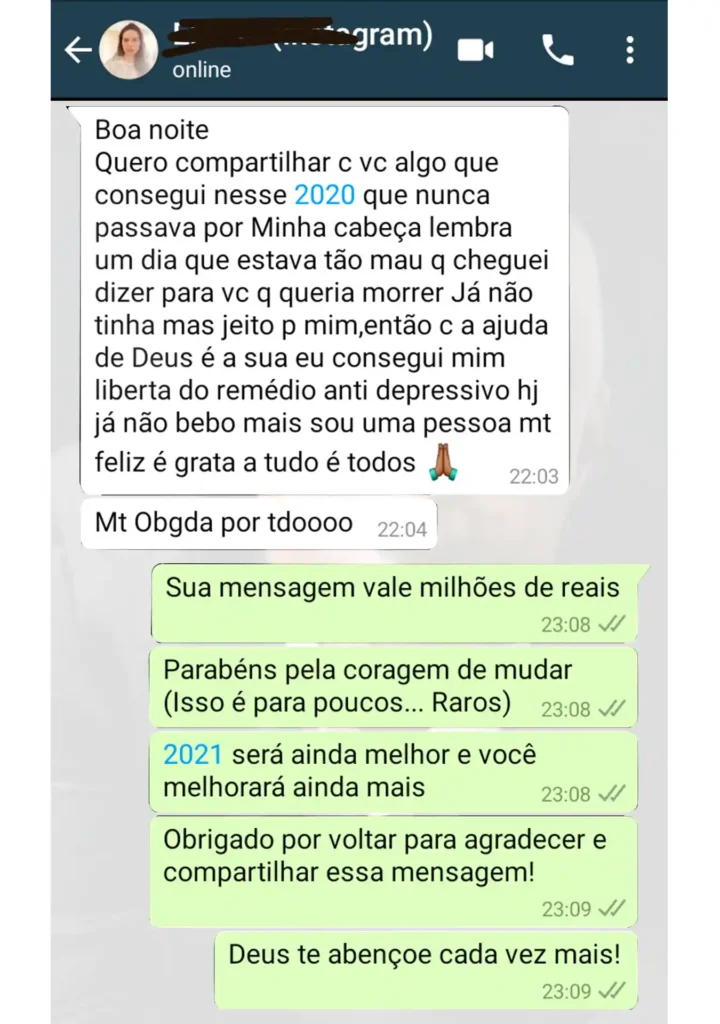Image resolution: width=720 pixels, height=1024 pixels.
Task: Tap the 'online' status text
Action: point(201,70)
